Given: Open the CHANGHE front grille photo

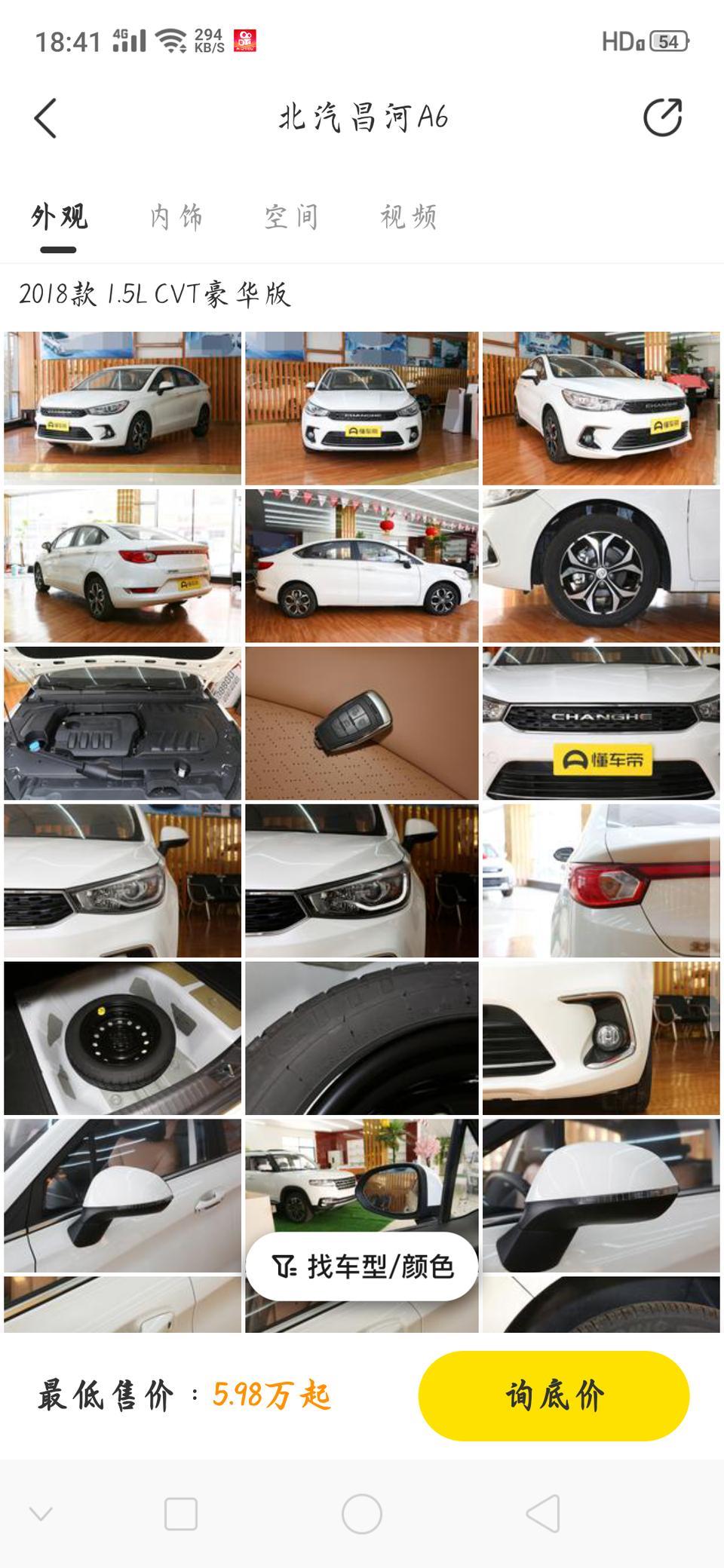Looking at the screenshot, I should click(601, 723).
